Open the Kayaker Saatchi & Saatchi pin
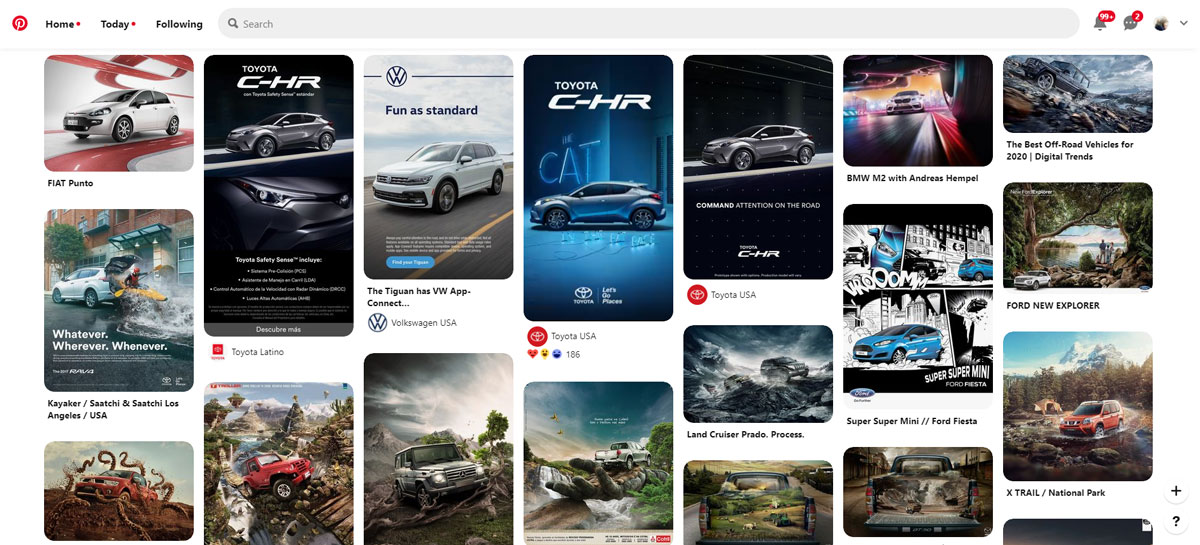The image size is (1200, 545). pos(119,300)
